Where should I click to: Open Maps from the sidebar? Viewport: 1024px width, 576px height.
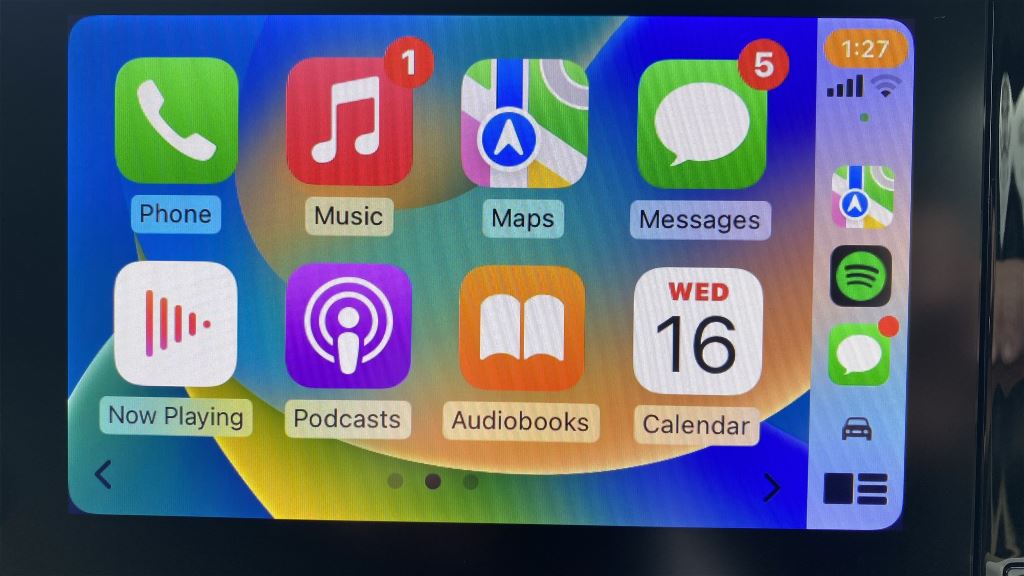862,197
